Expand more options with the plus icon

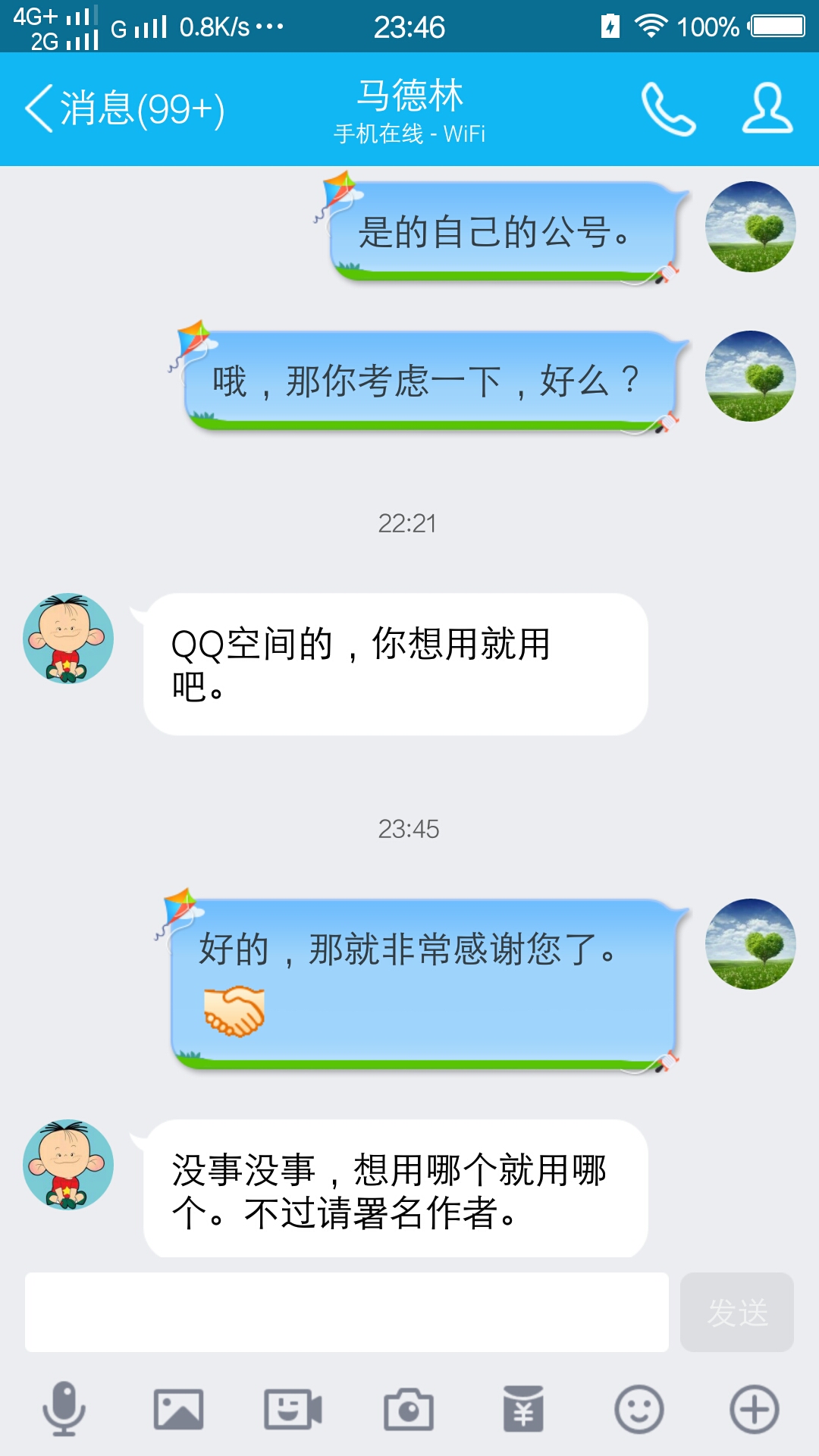tap(754, 1410)
